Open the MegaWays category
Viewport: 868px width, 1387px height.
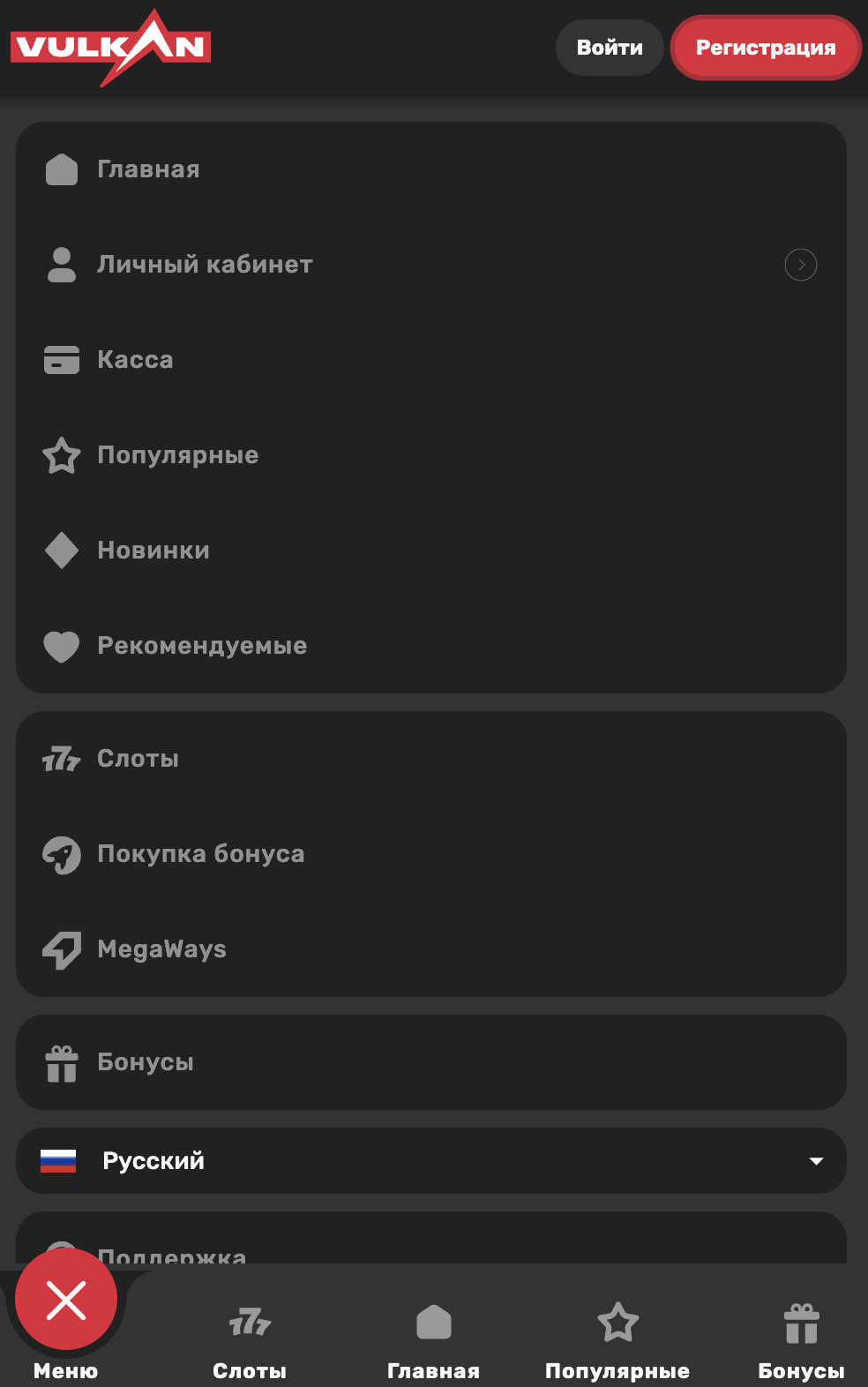[x=161, y=949]
